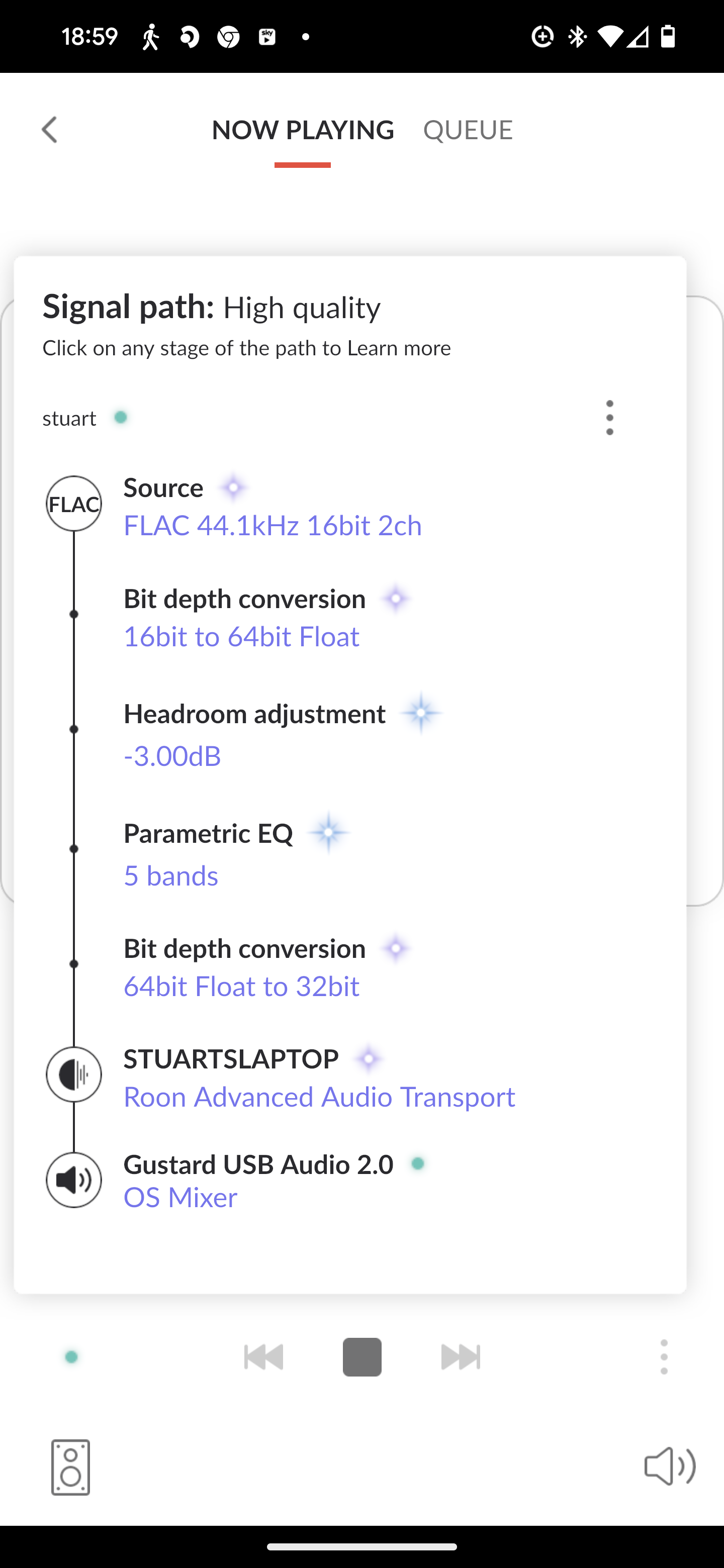Open the speaker zone selector icon

click(x=70, y=1467)
